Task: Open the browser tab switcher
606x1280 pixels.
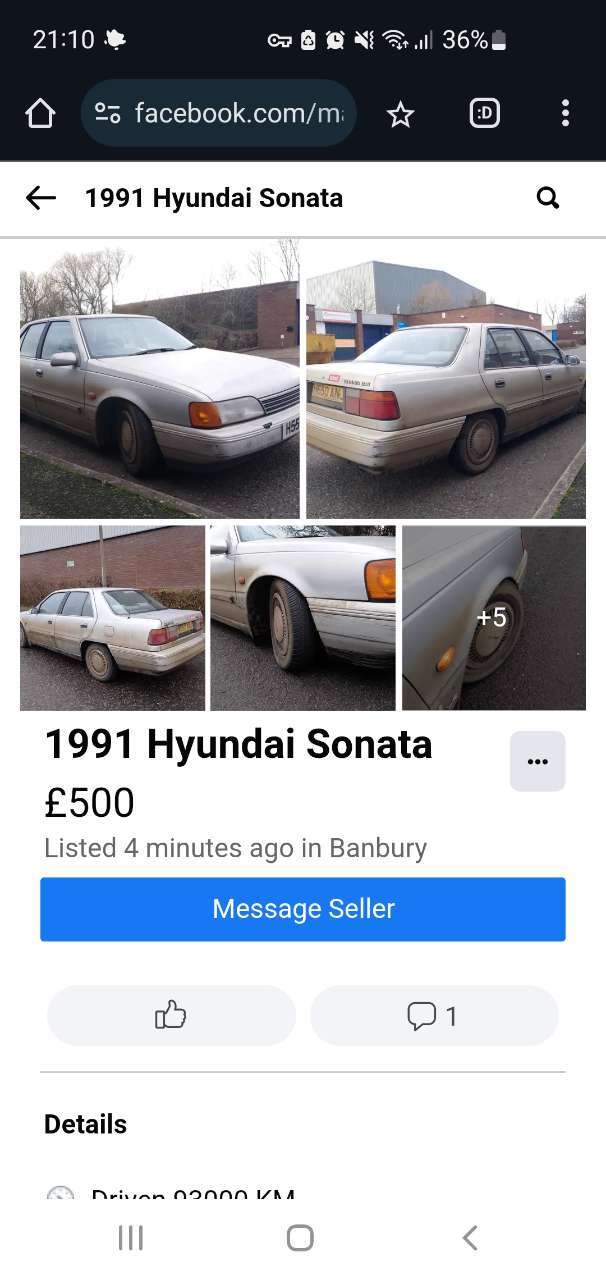Action: (x=484, y=113)
